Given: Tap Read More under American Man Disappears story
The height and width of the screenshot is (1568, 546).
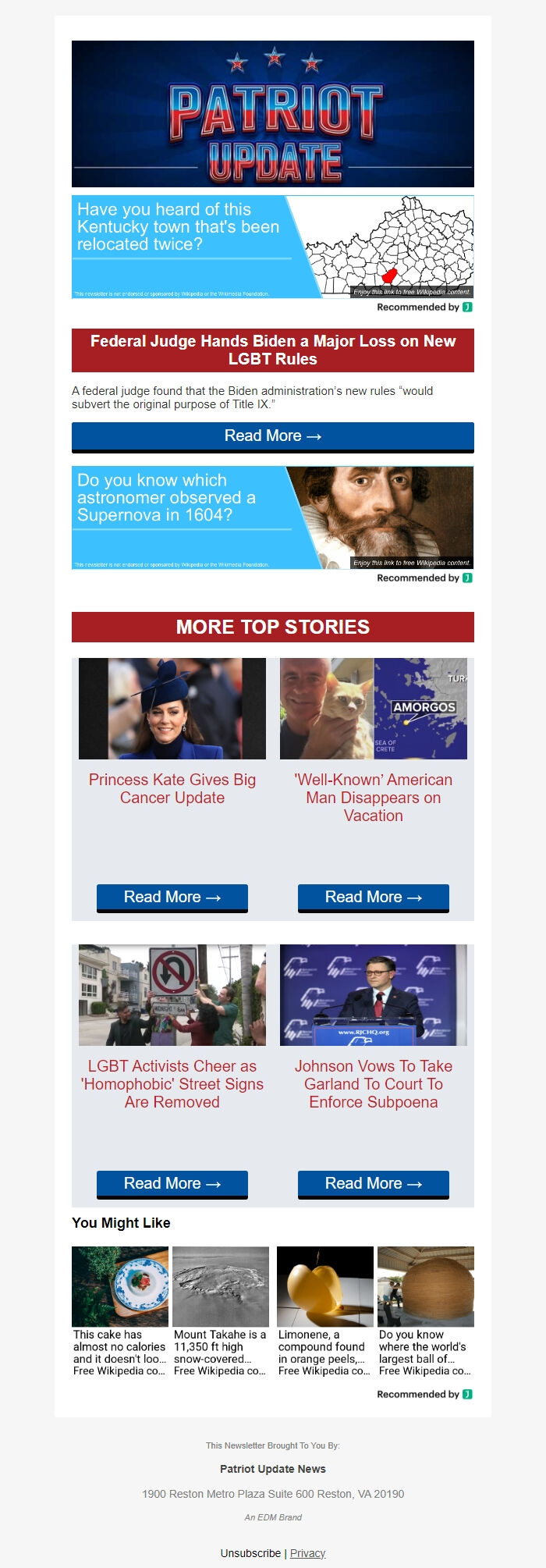Looking at the screenshot, I should point(374,898).
